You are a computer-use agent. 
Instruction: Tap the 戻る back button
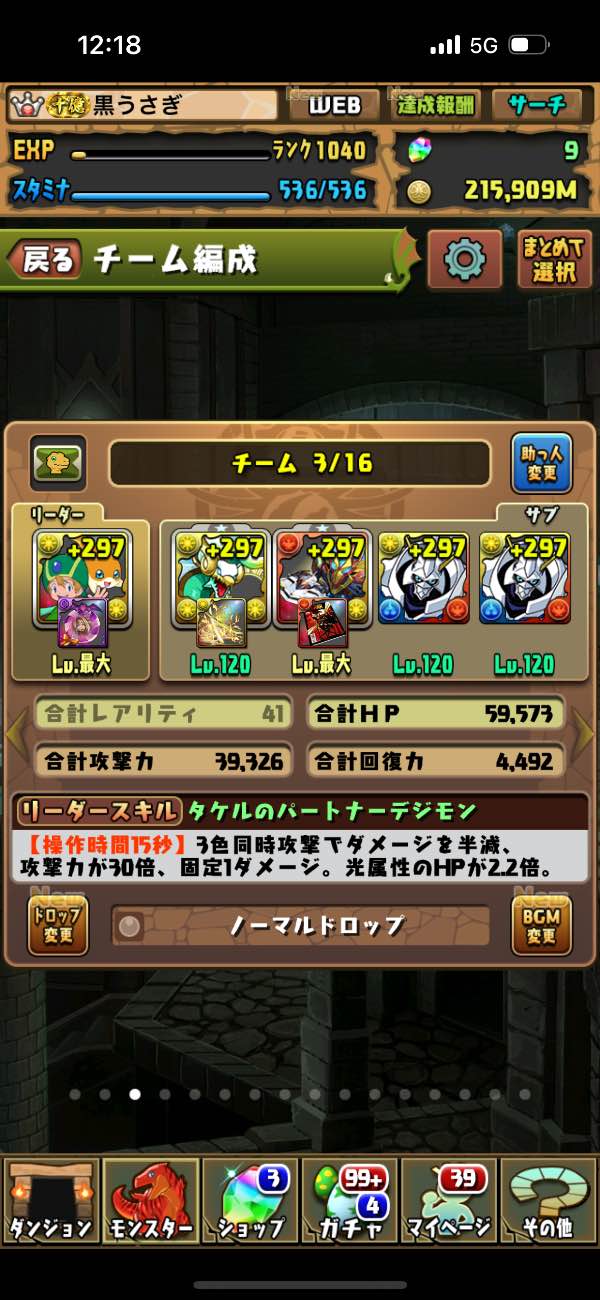coord(45,260)
